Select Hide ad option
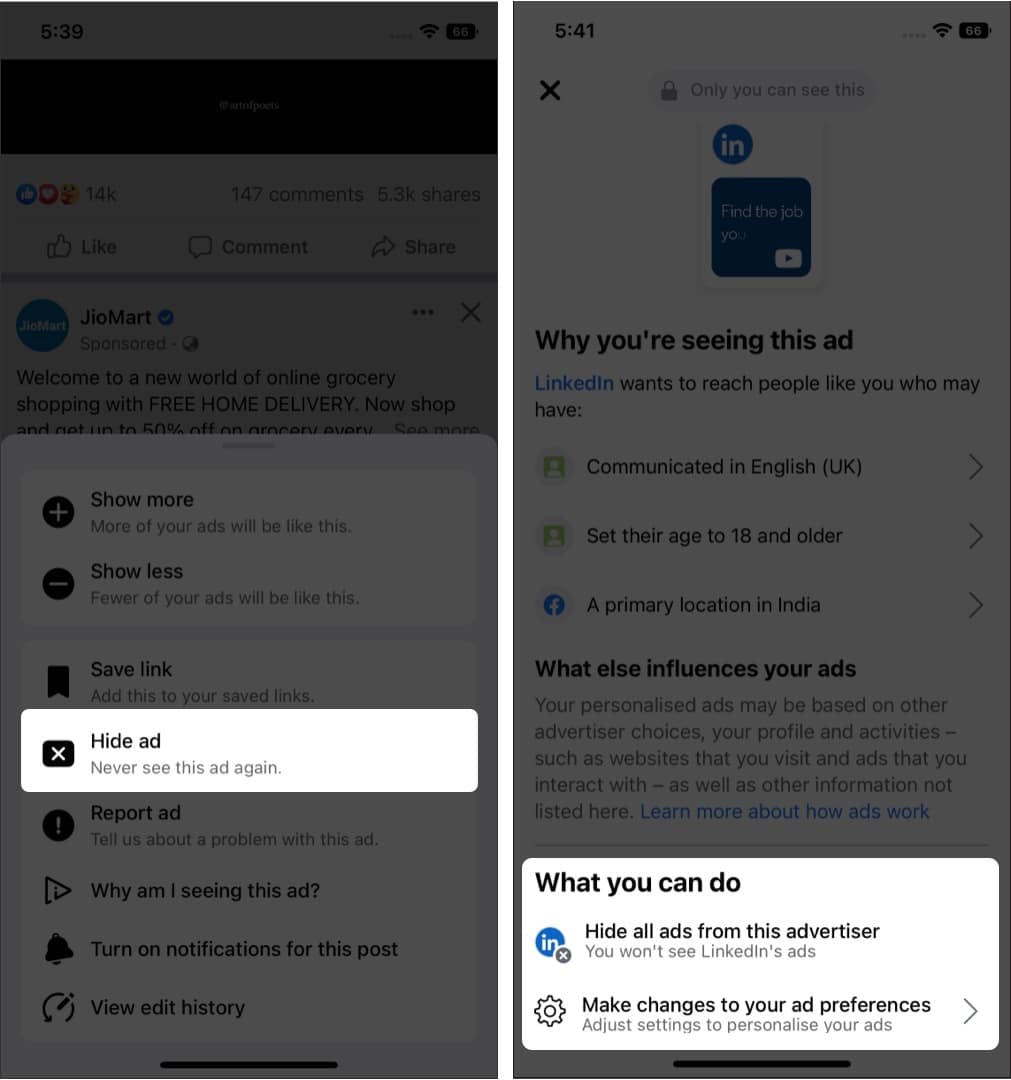The height and width of the screenshot is (1080, 1011). point(248,752)
